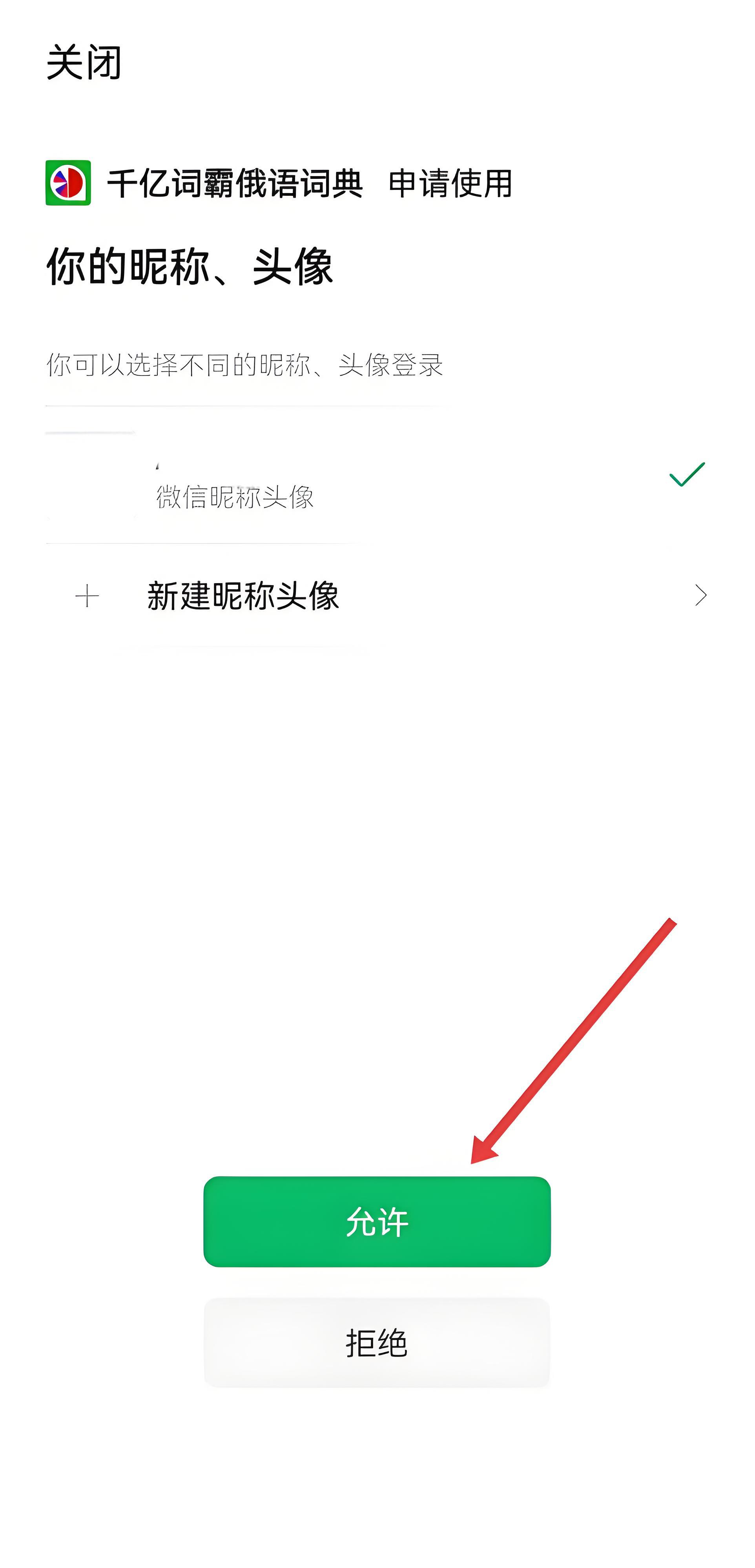Tap the green 允许 button
This screenshot has height=1568, width=755.
tap(377, 1222)
